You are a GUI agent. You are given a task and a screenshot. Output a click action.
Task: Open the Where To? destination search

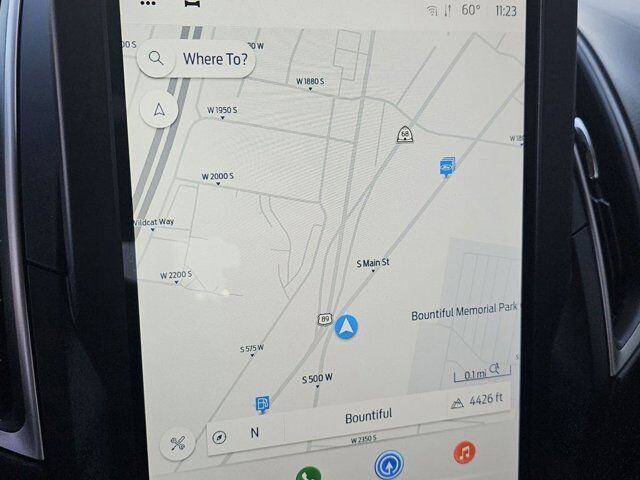click(x=198, y=59)
